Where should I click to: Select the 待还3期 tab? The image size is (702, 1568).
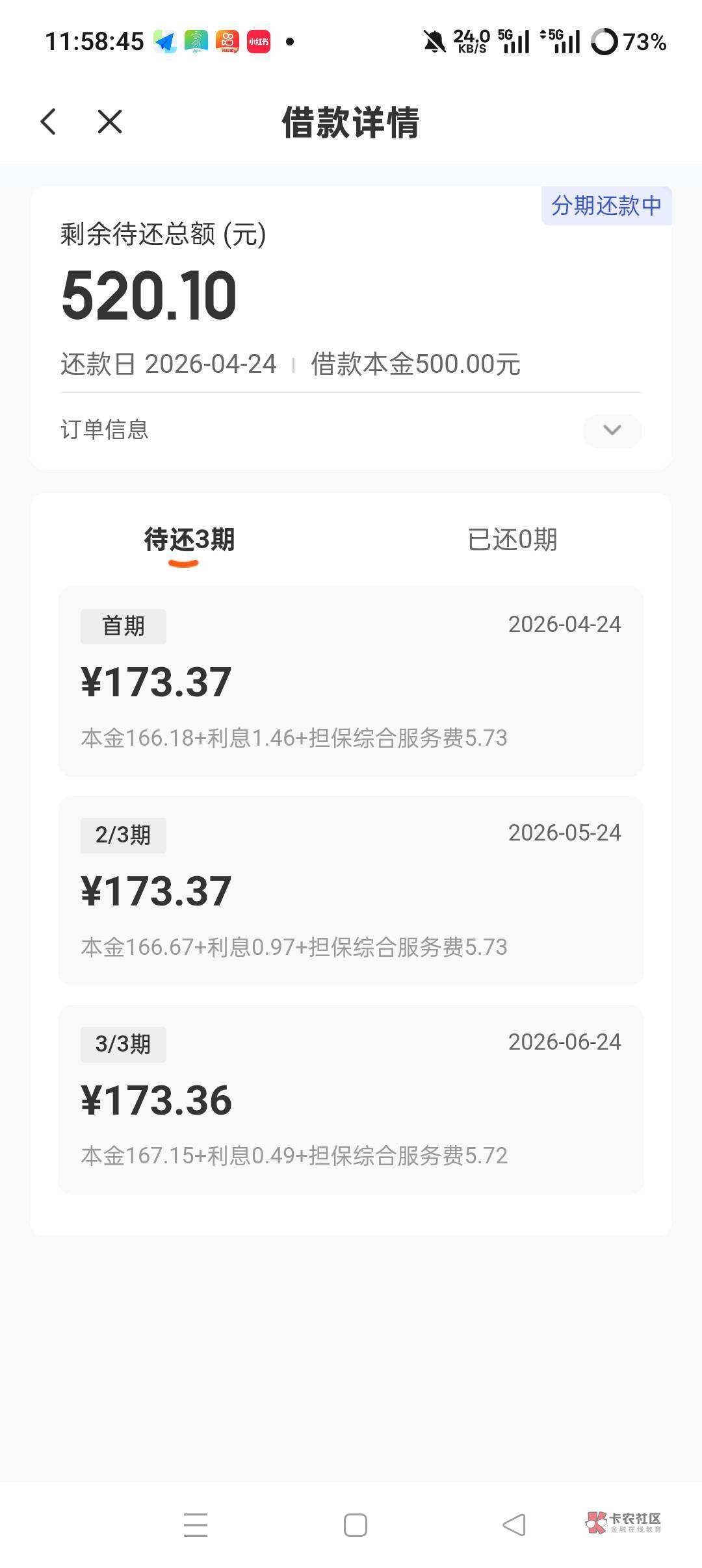(189, 539)
